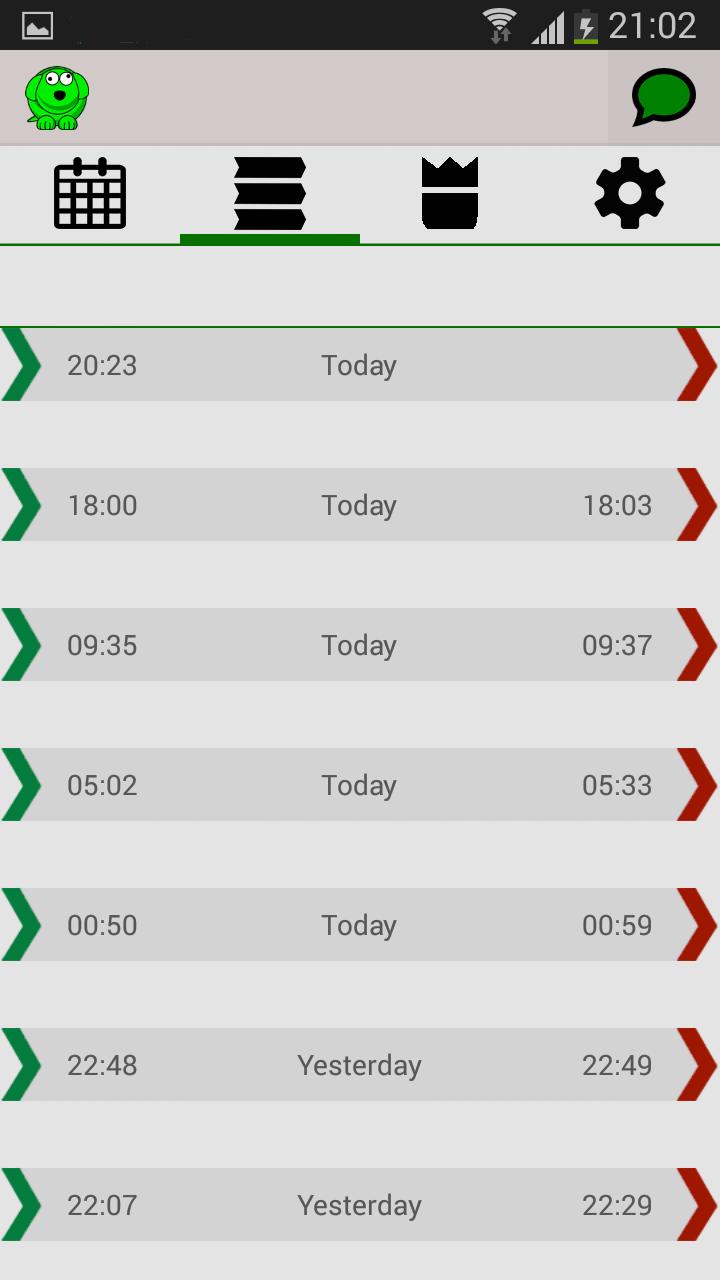The image size is (720, 1280).
Task: Switch to the crown tab
Action: pyautogui.click(x=450, y=194)
